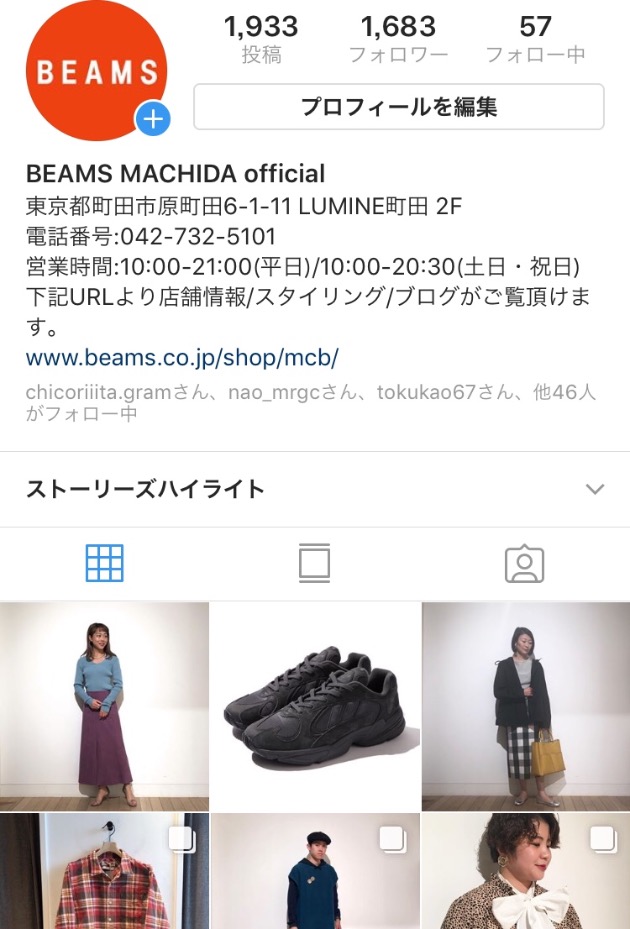Expand the ストーリーズハイライト section
Screen dimensions: 630x929
[595, 489]
